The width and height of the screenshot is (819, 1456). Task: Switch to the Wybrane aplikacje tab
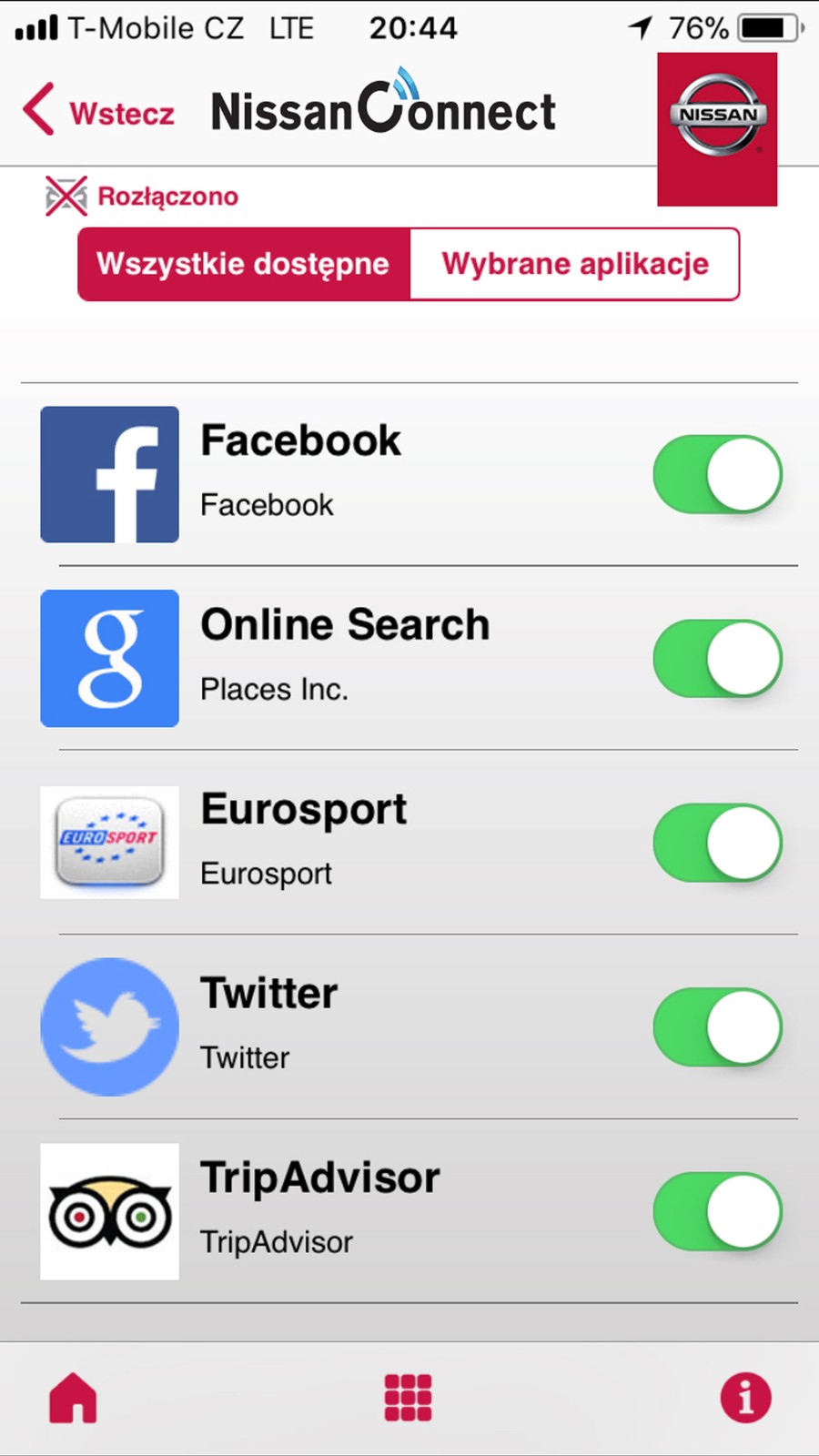point(574,264)
